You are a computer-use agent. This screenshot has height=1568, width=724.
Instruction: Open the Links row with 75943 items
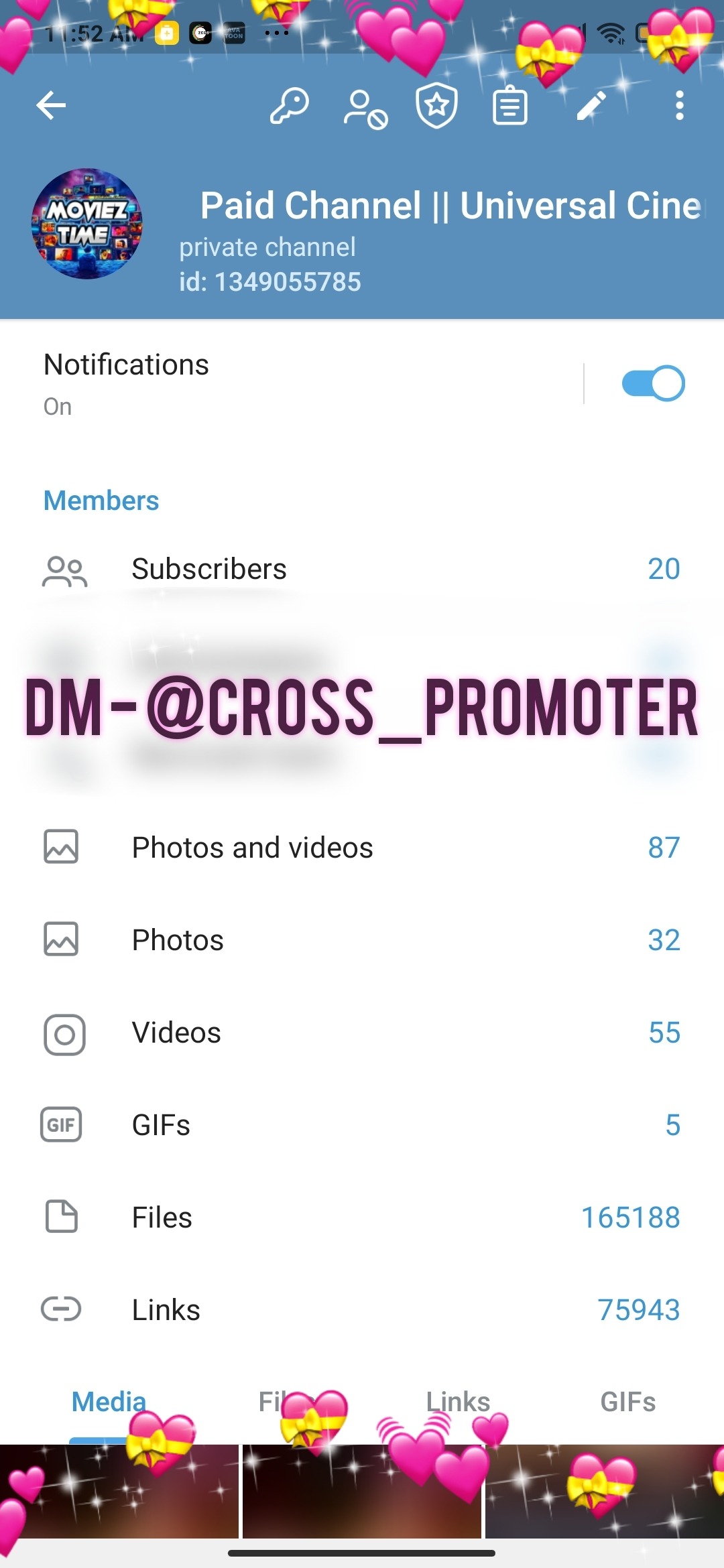[362, 1310]
